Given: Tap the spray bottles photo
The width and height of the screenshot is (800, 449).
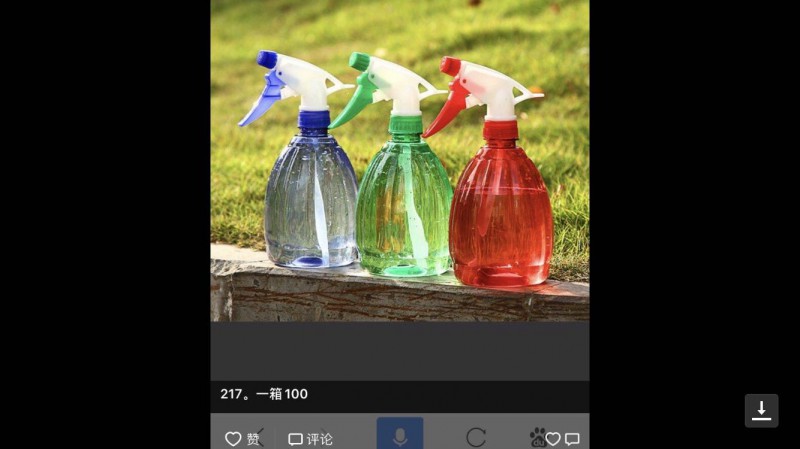Looking at the screenshot, I should click(400, 160).
